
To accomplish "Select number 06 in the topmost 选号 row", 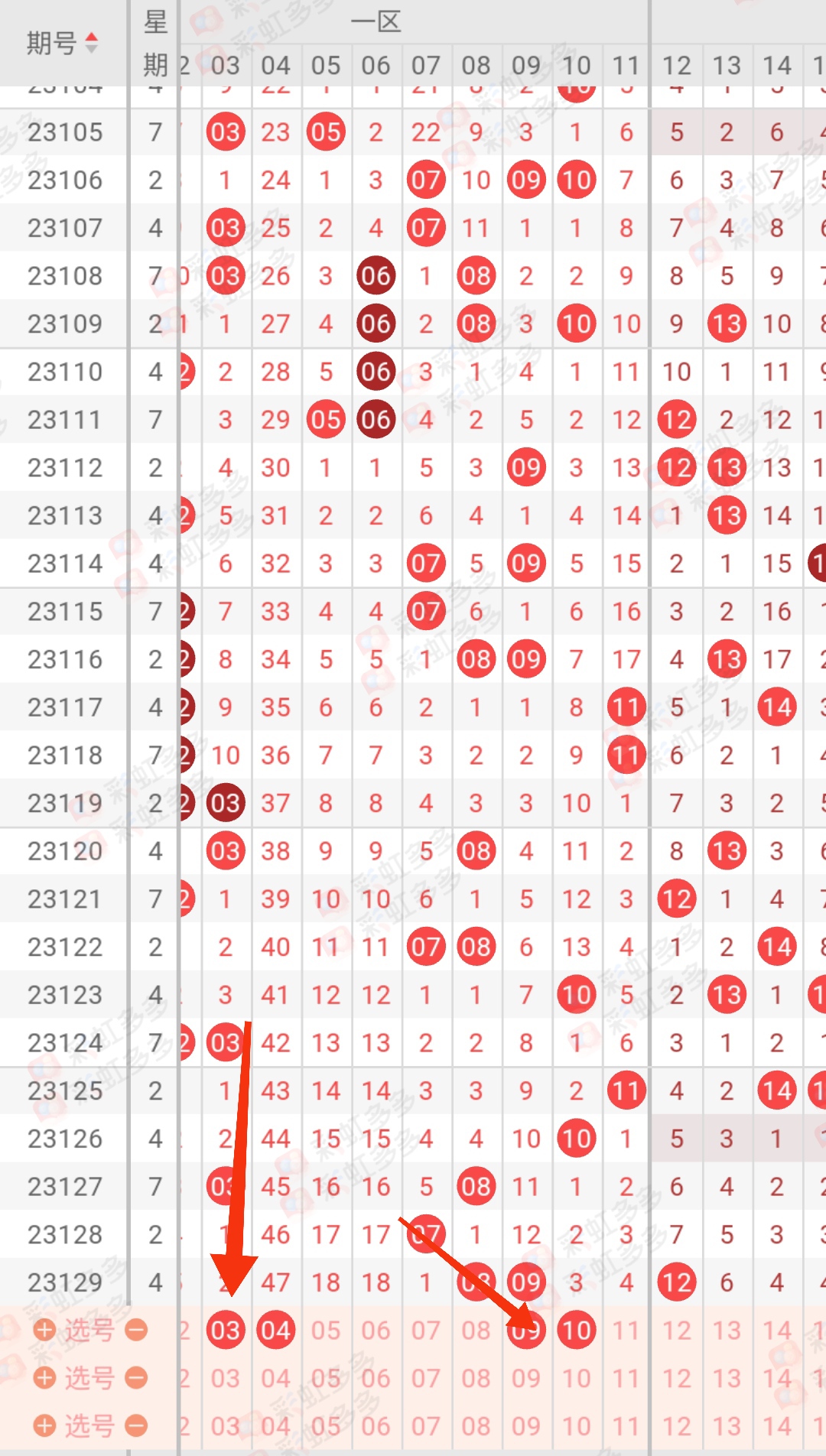I will coord(376,1331).
